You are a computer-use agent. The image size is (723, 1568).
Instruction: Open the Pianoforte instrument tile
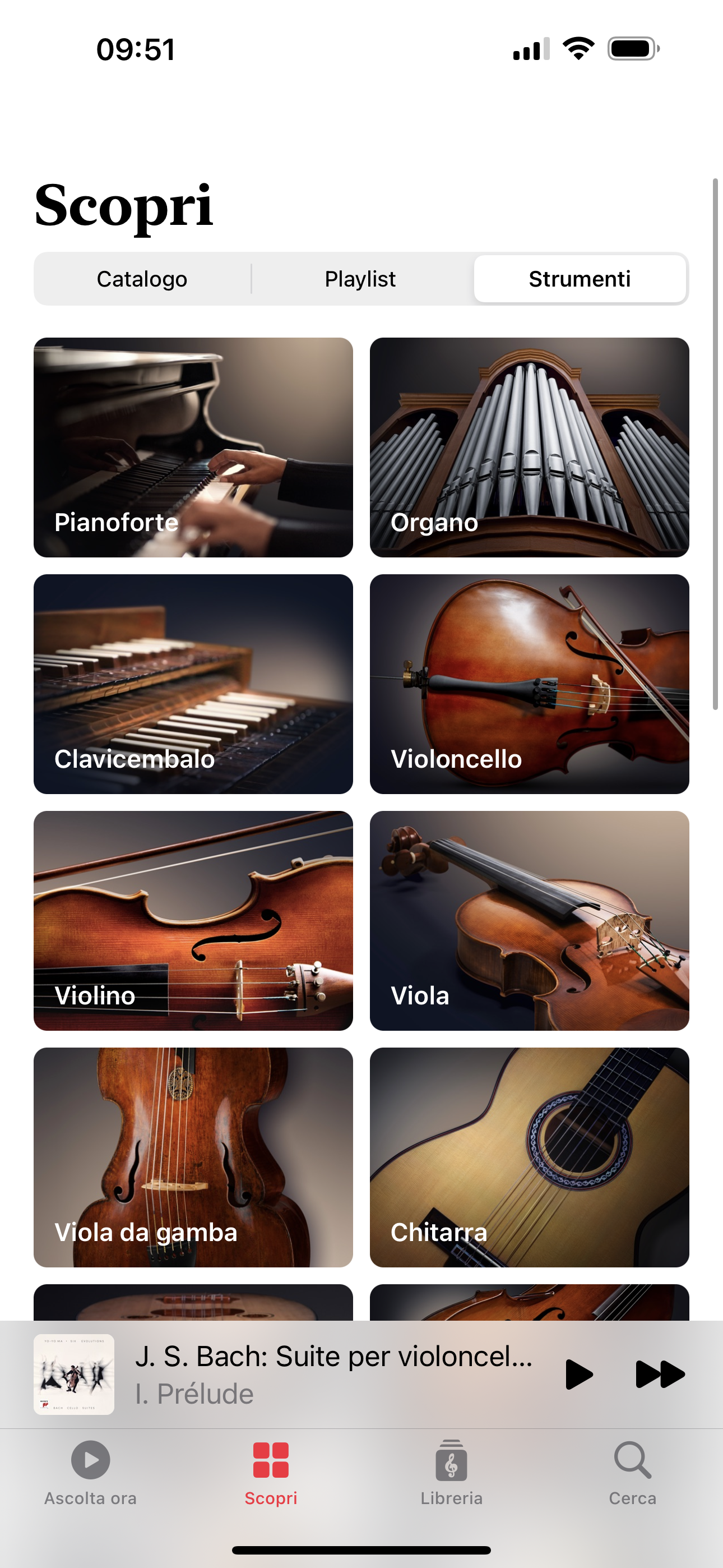tap(193, 448)
